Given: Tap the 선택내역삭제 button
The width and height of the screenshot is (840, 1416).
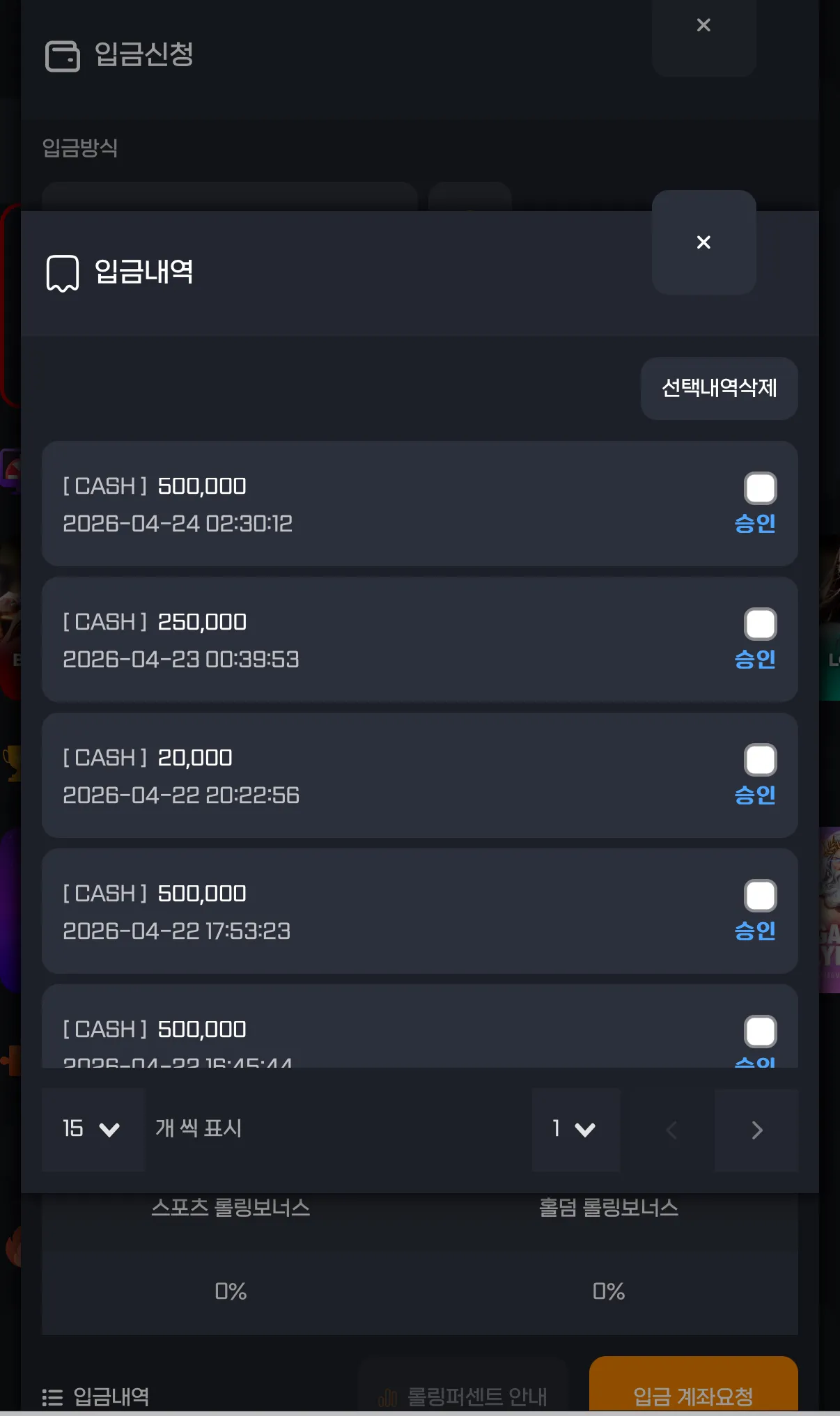Looking at the screenshot, I should pyautogui.click(x=719, y=388).
